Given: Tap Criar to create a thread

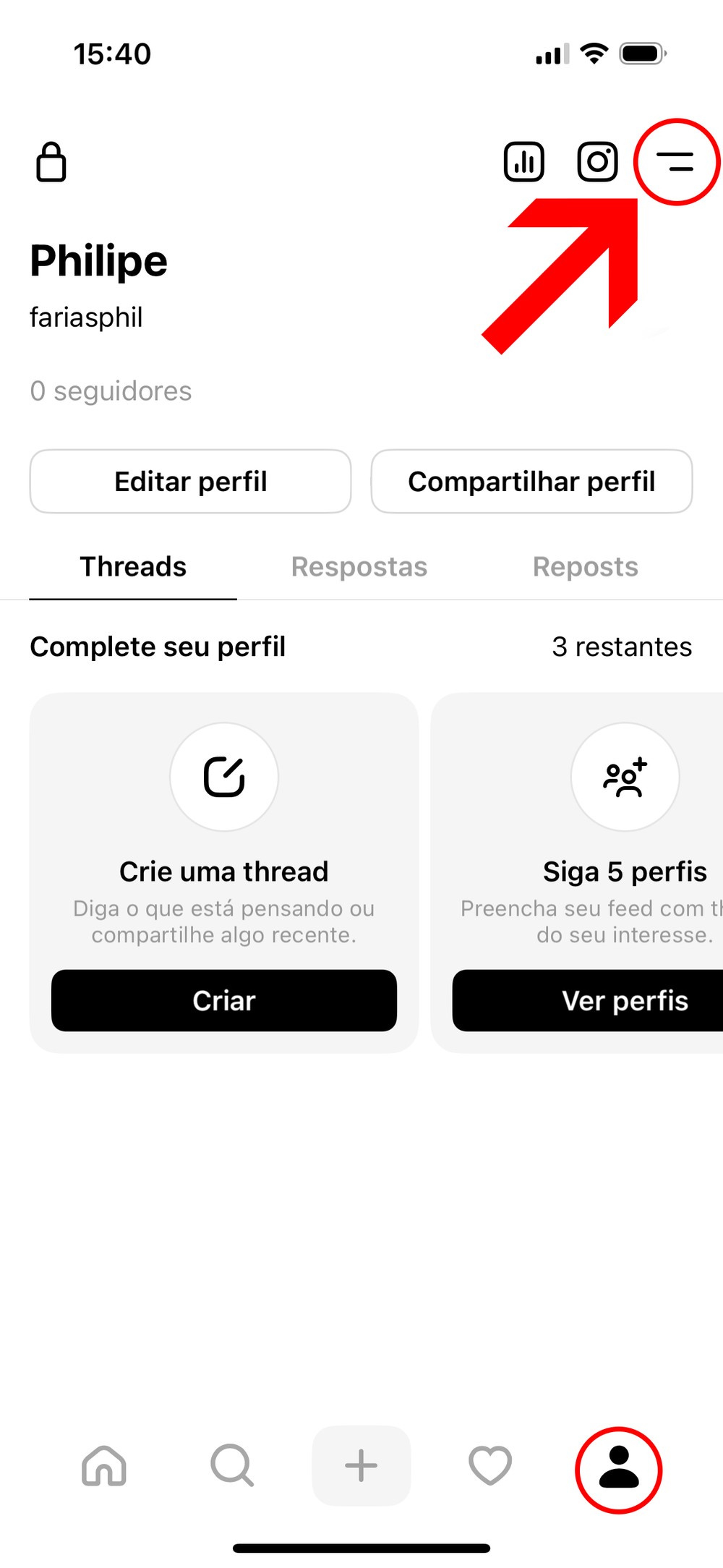Looking at the screenshot, I should [224, 1001].
